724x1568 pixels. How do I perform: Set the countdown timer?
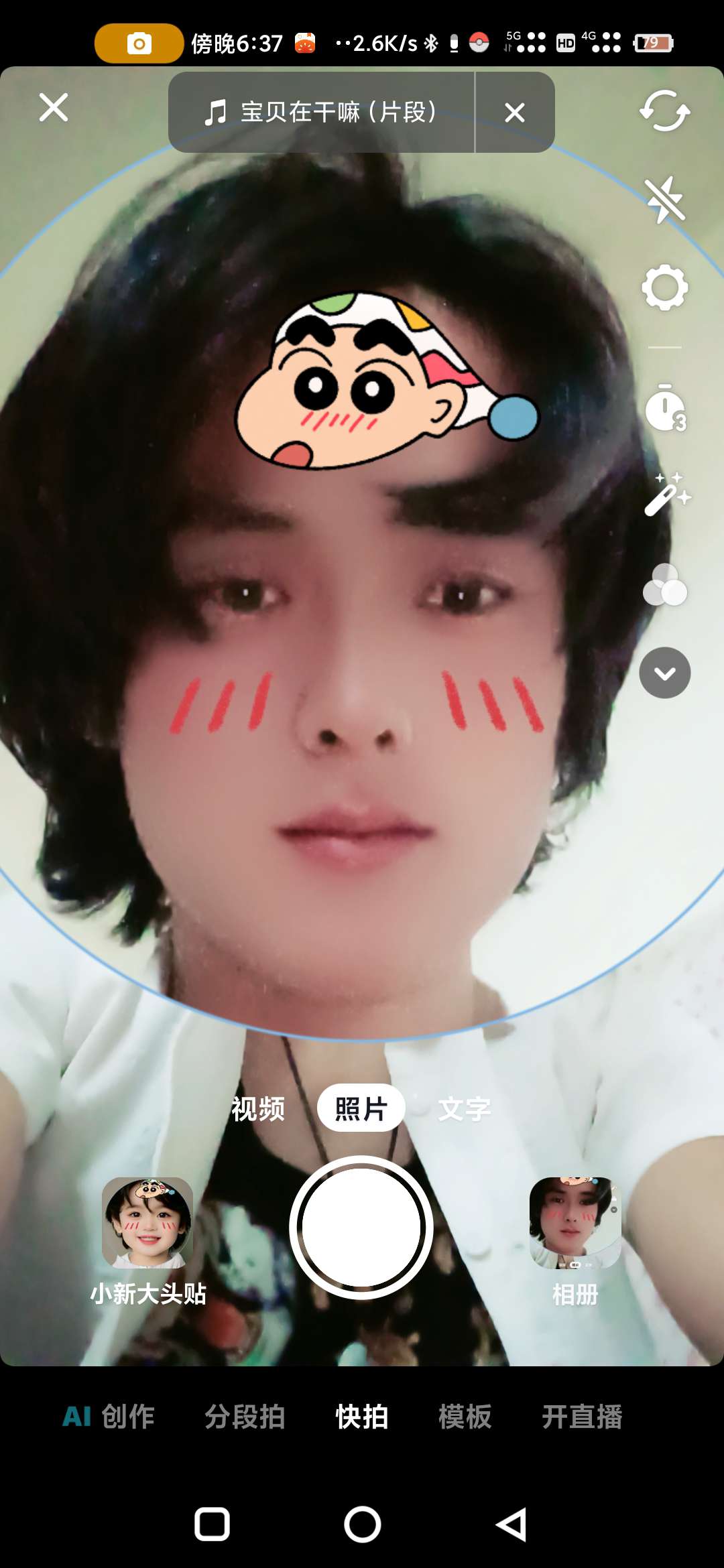pyautogui.click(x=664, y=407)
